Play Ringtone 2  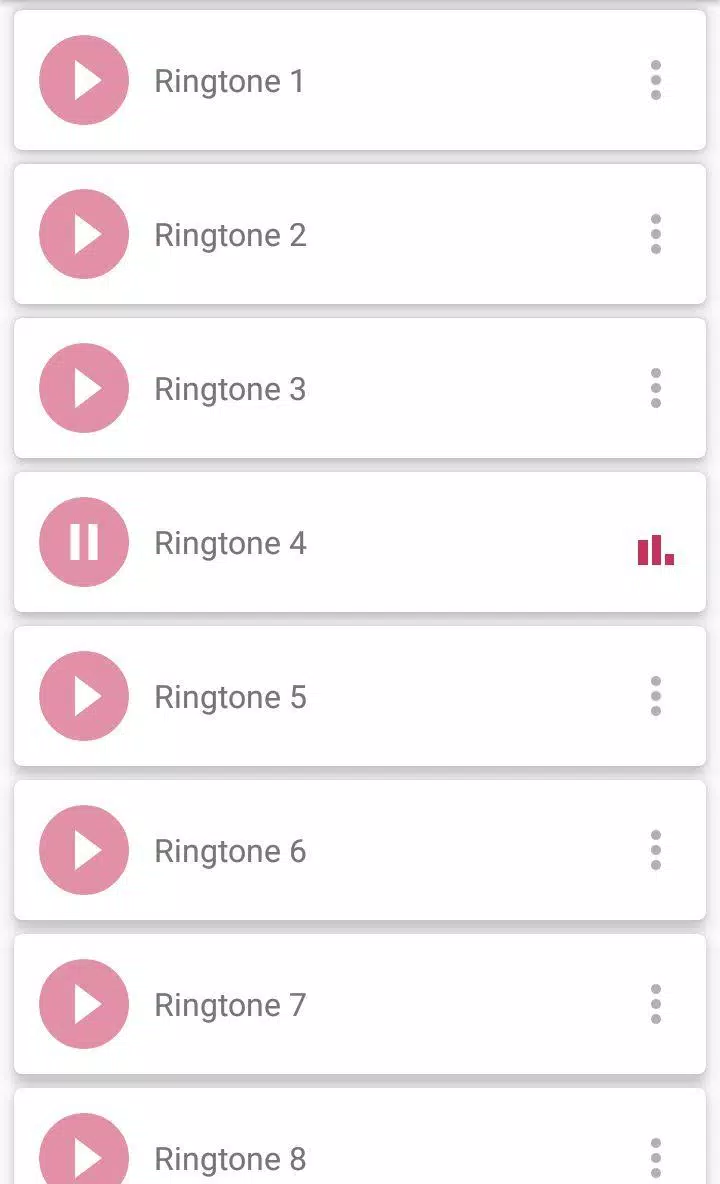pyautogui.click(x=84, y=234)
